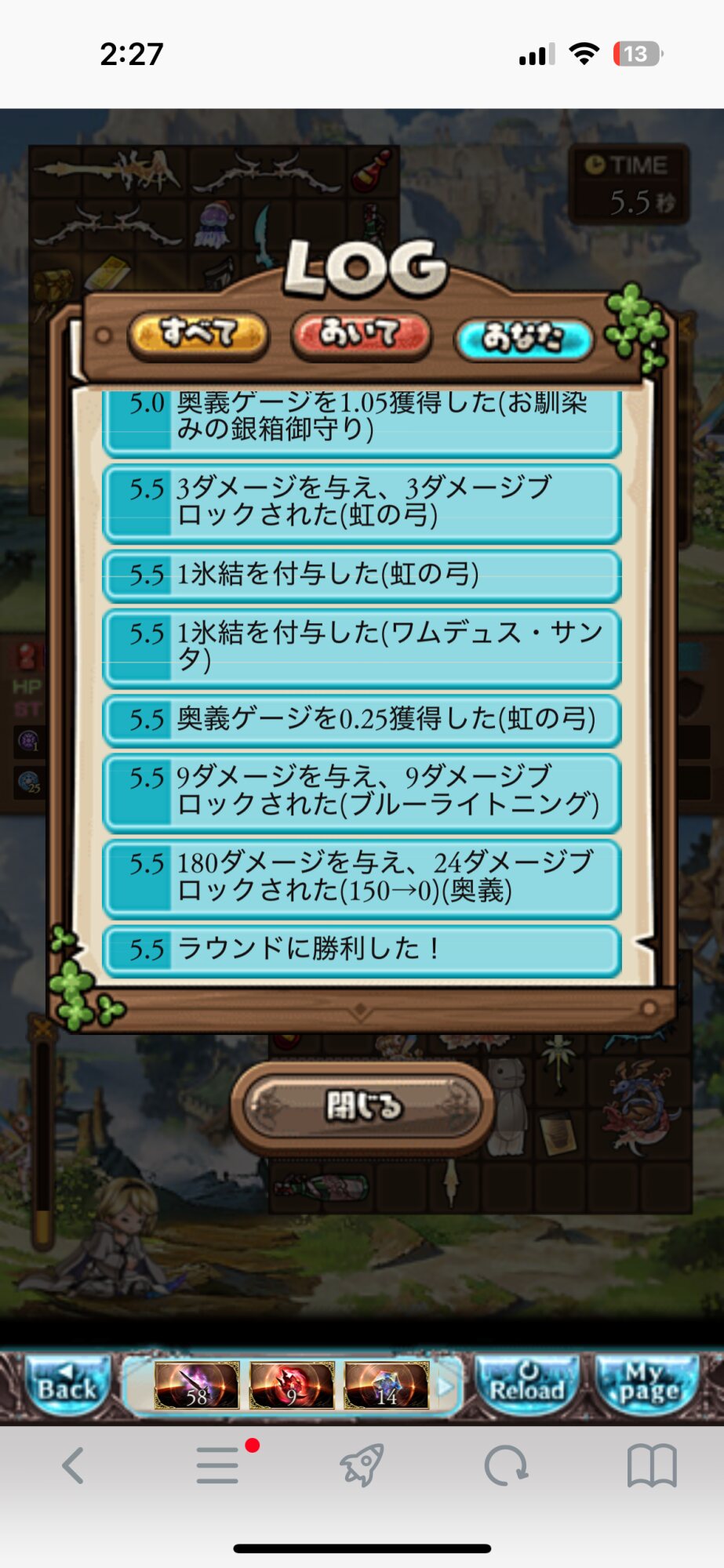This screenshot has height=1568, width=724.
Task: Switch to the あいて log tab
Action: pos(360,335)
